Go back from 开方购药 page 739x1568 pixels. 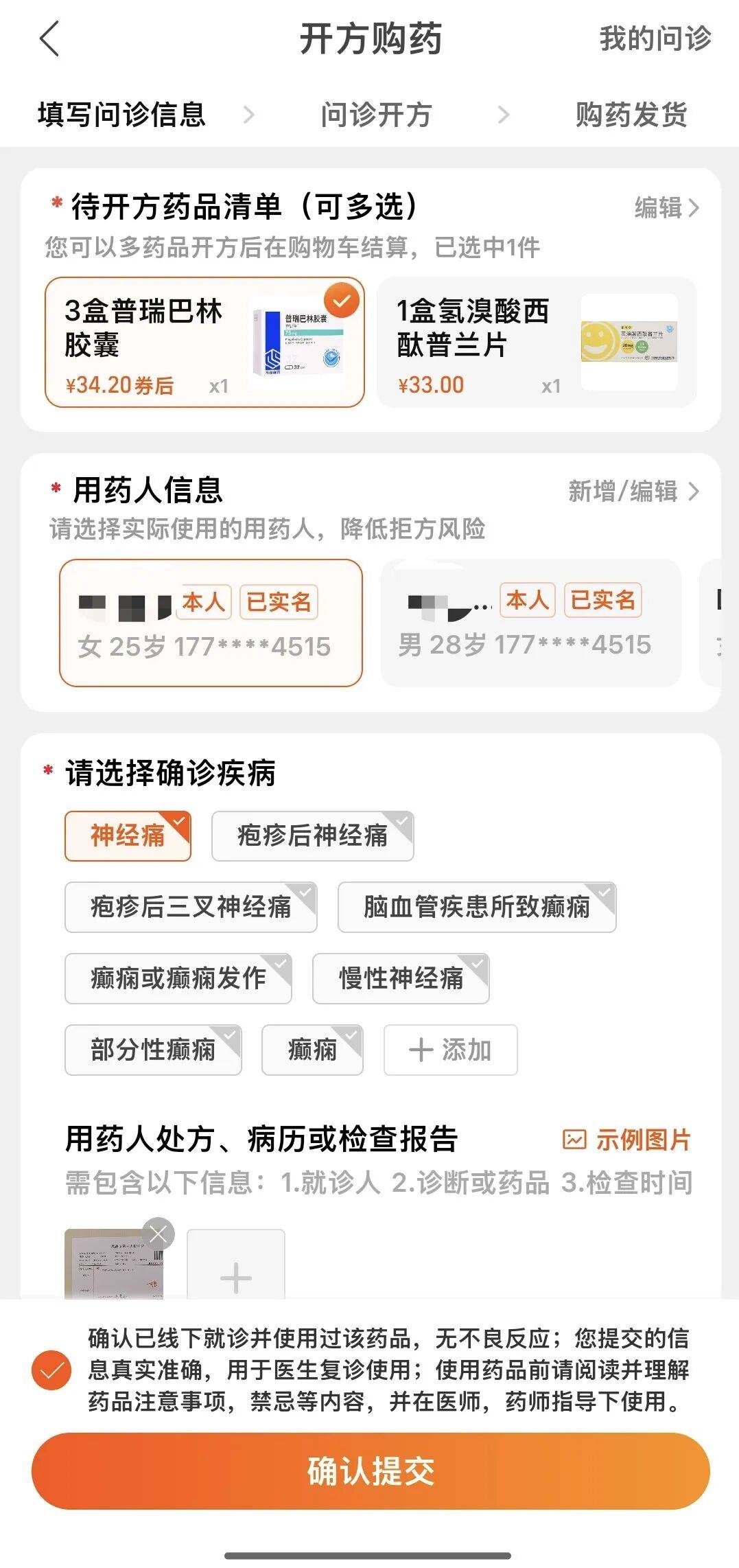coord(50,38)
